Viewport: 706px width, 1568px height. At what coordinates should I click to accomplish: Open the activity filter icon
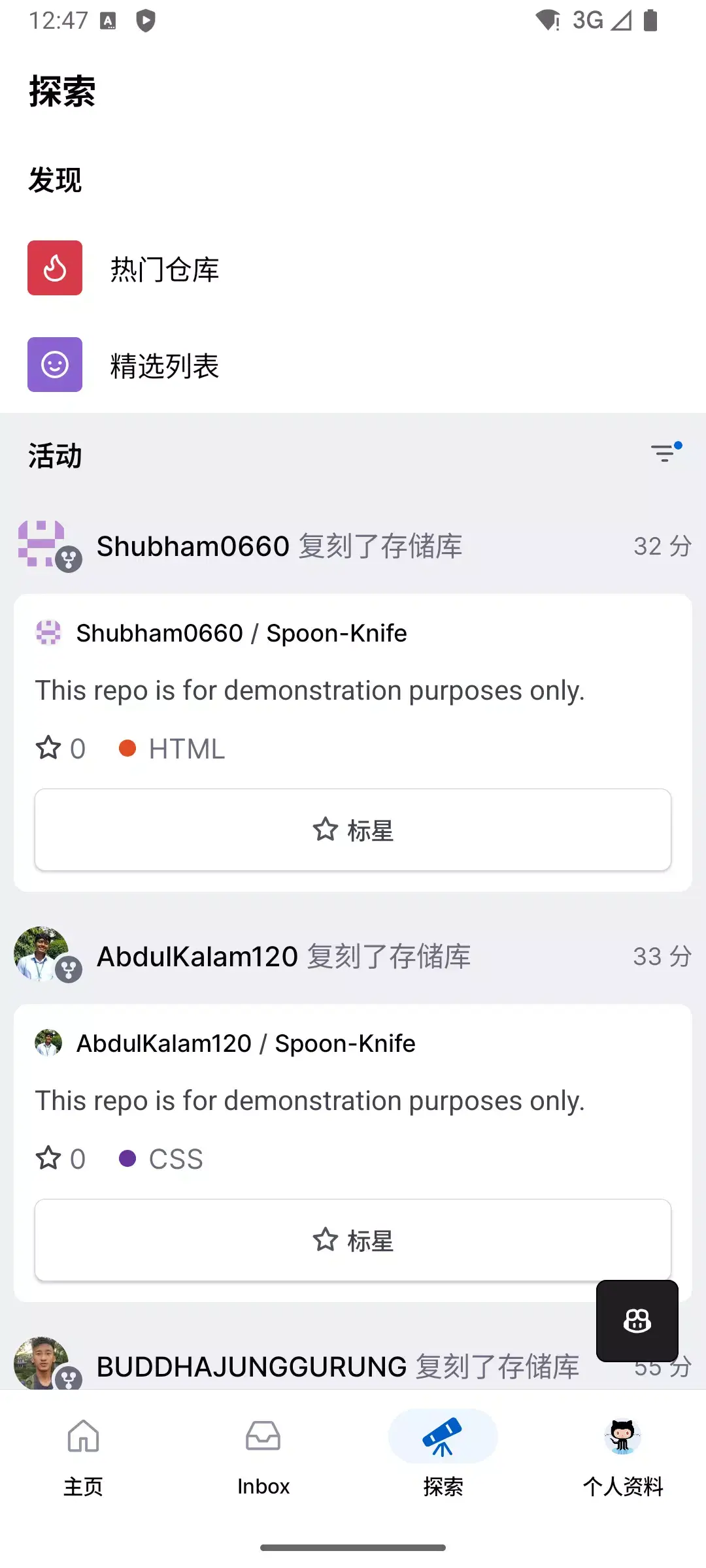[x=664, y=453]
